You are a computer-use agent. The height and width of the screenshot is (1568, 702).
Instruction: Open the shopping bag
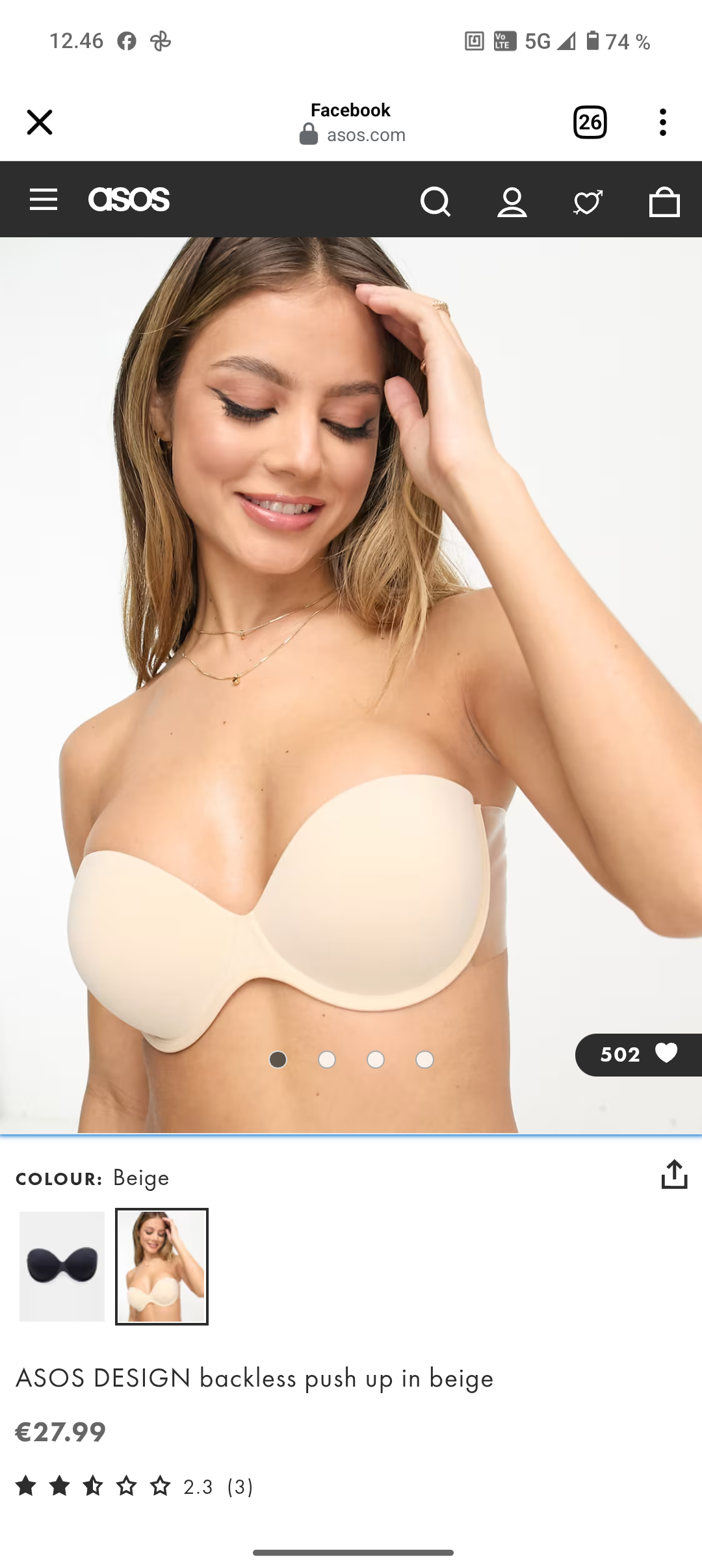pos(664,202)
